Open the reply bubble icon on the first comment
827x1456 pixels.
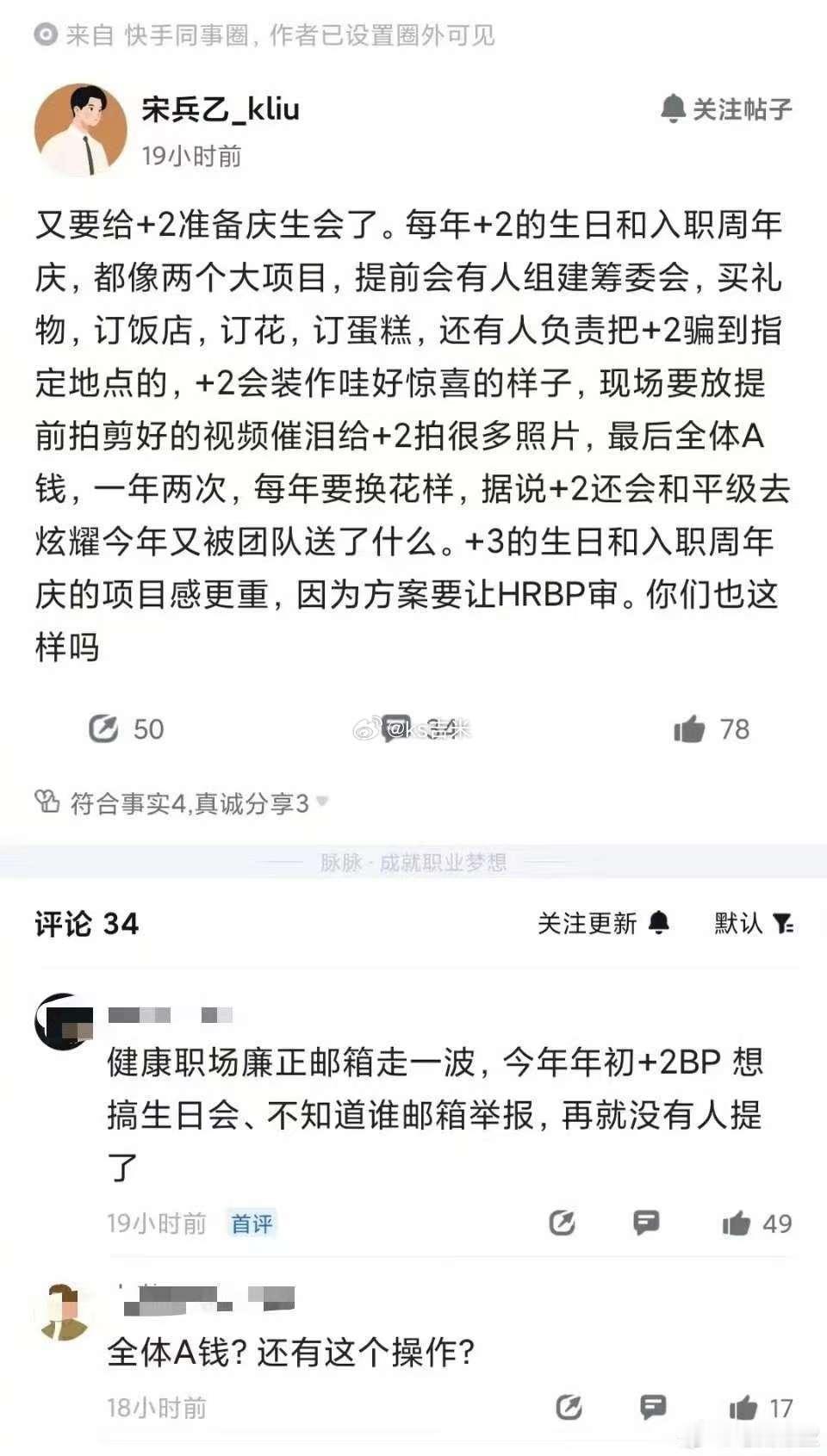tap(646, 1222)
